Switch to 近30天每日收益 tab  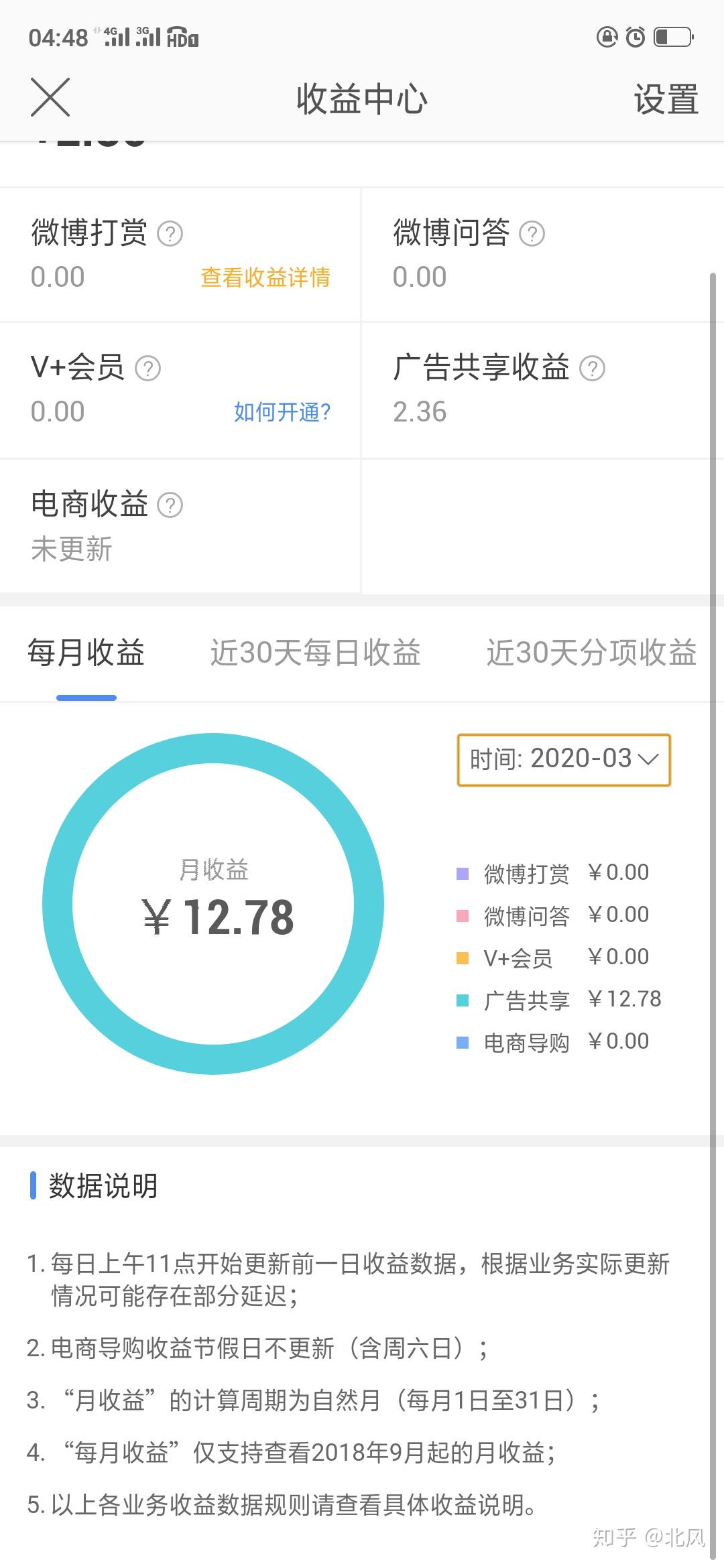click(315, 653)
